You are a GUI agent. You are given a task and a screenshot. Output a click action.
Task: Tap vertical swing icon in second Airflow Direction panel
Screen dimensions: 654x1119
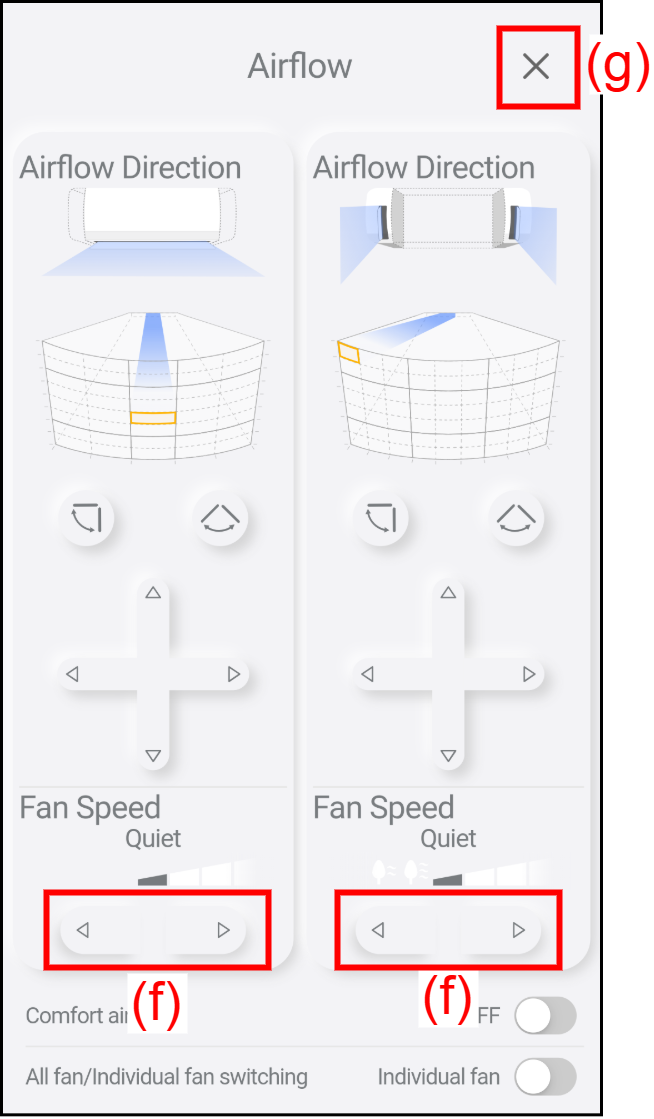pos(382,518)
